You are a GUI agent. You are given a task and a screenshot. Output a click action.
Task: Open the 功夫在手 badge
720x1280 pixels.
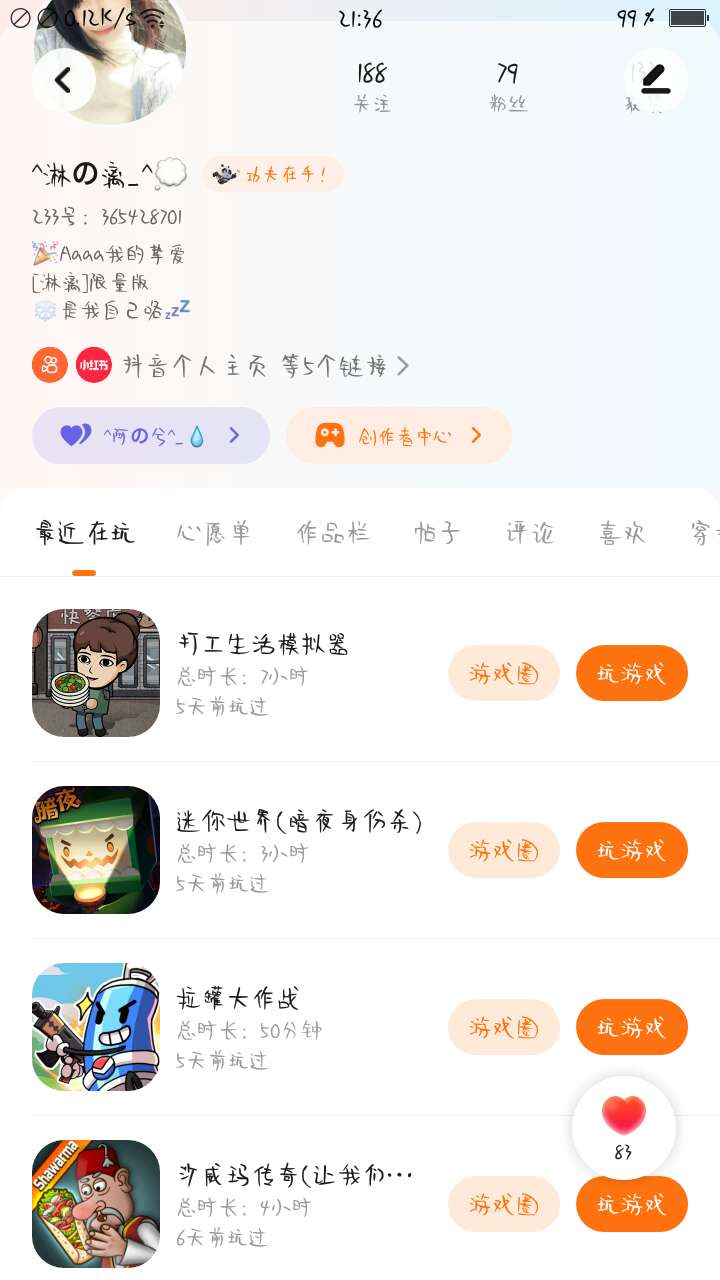[x=273, y=174]
